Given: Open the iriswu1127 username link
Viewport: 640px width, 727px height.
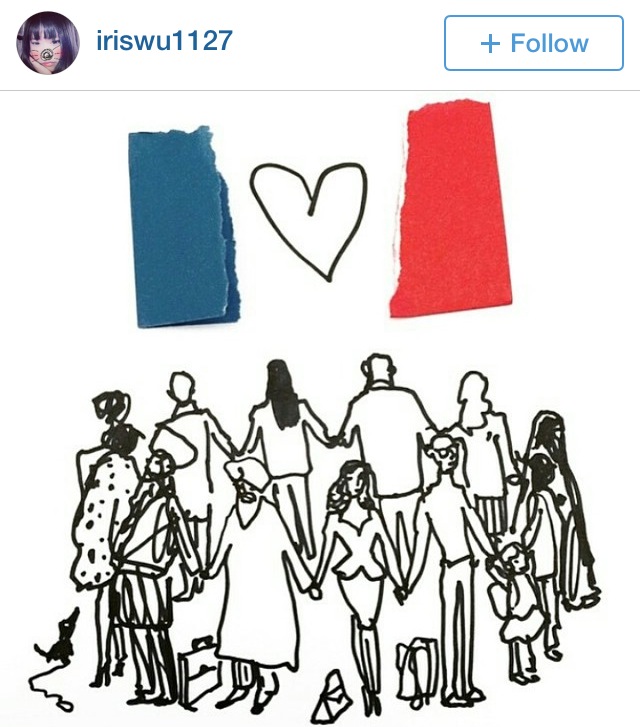Looking at the screenshot, I should point(164,41).
